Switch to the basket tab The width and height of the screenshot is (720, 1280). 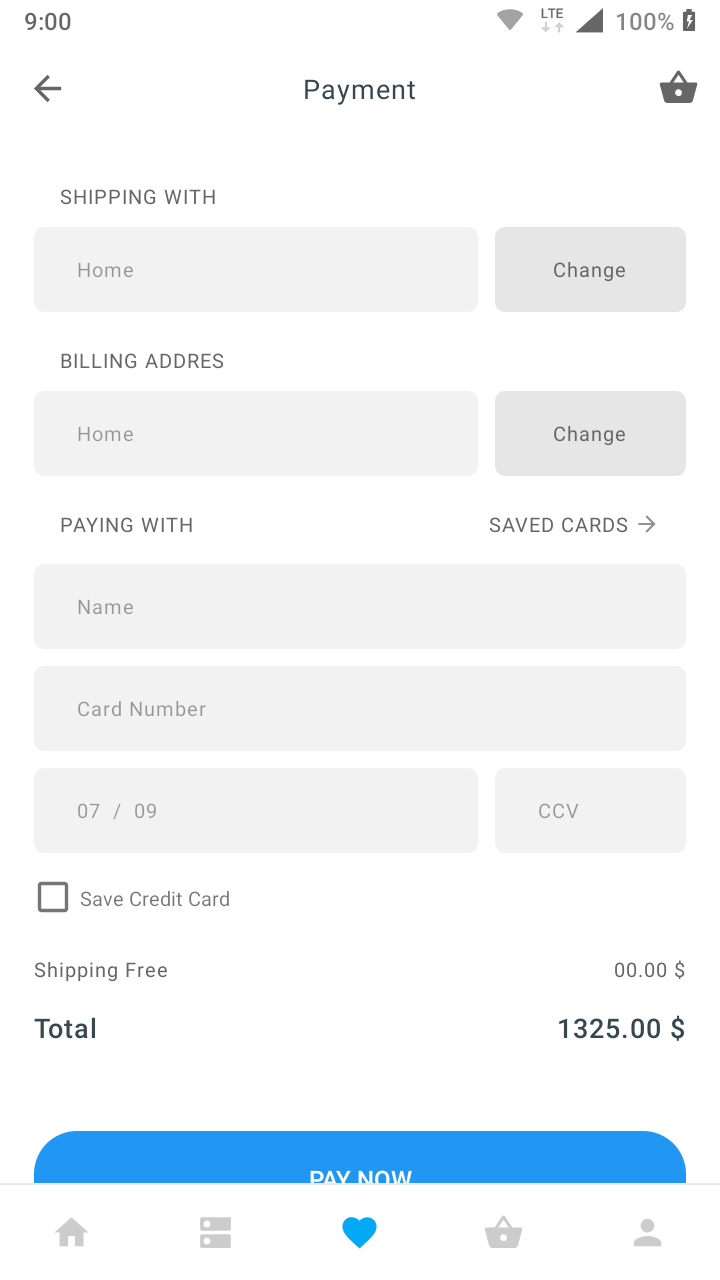pos(503,1233)
